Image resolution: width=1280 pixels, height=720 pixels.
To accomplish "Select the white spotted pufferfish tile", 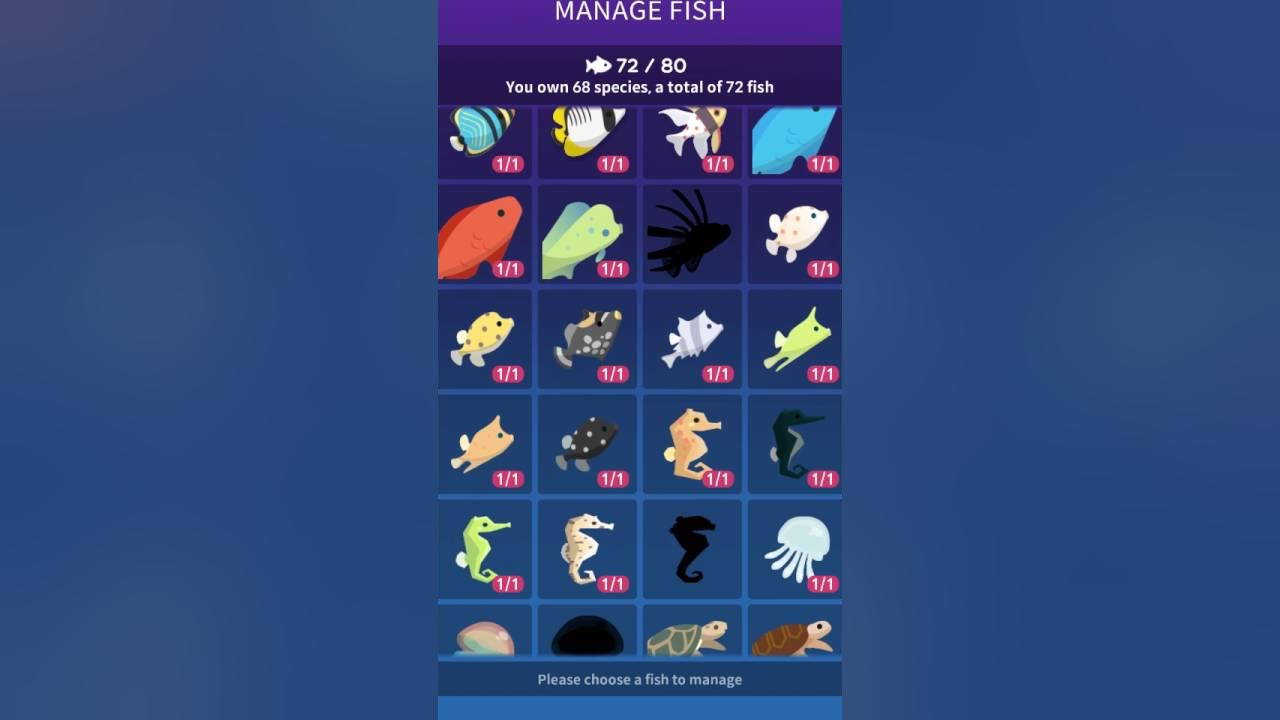I will pos(795,234).
